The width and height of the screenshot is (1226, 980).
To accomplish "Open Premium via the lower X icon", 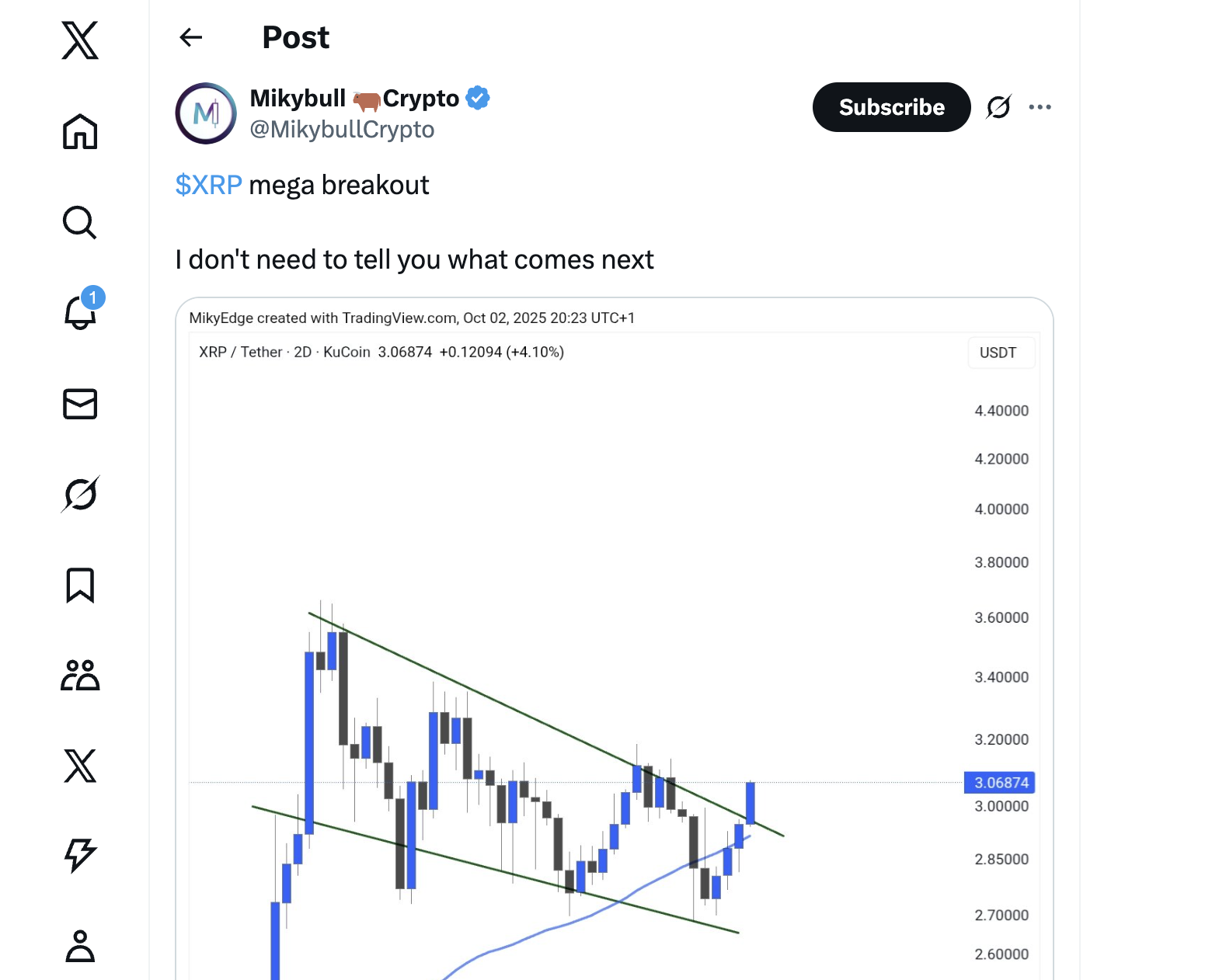I will pyautogui.click(x=80, y=766).
